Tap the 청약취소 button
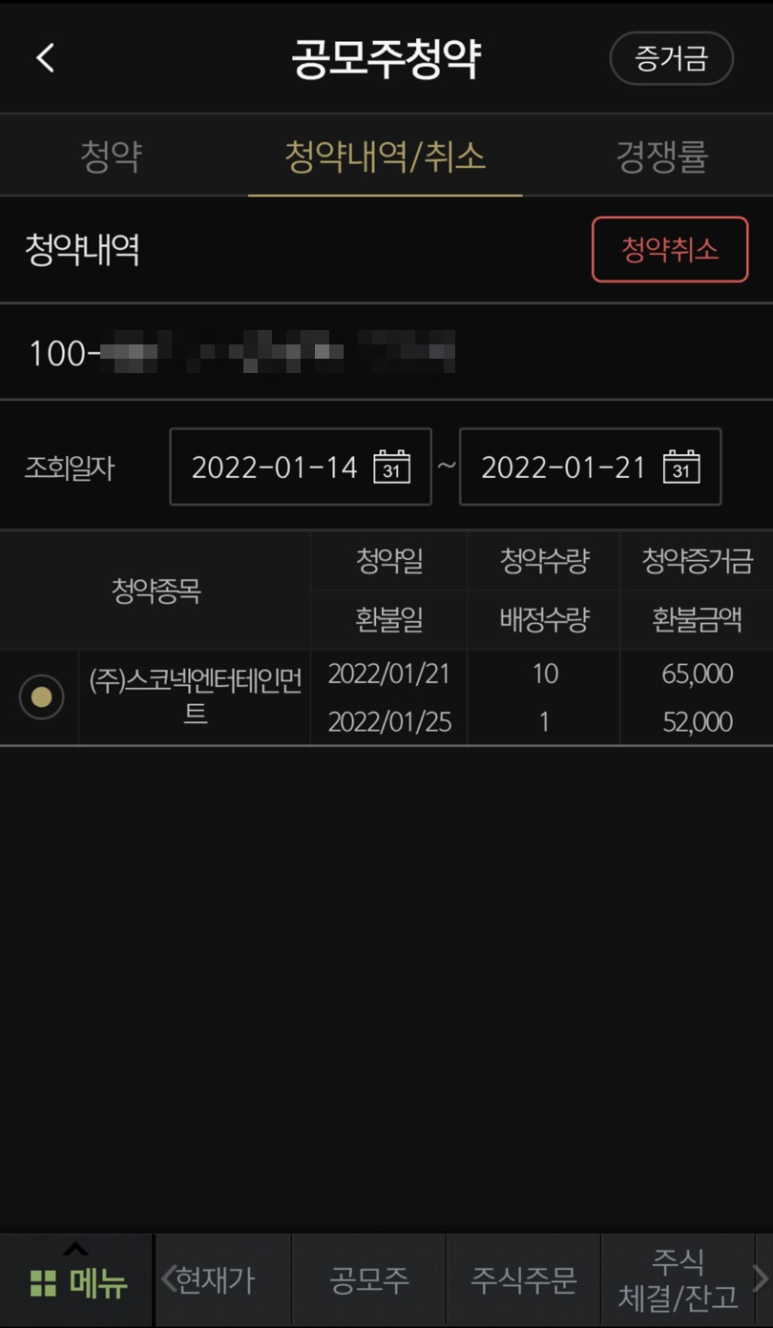This screenshot has height=1328, width=773. pos(669,249)
